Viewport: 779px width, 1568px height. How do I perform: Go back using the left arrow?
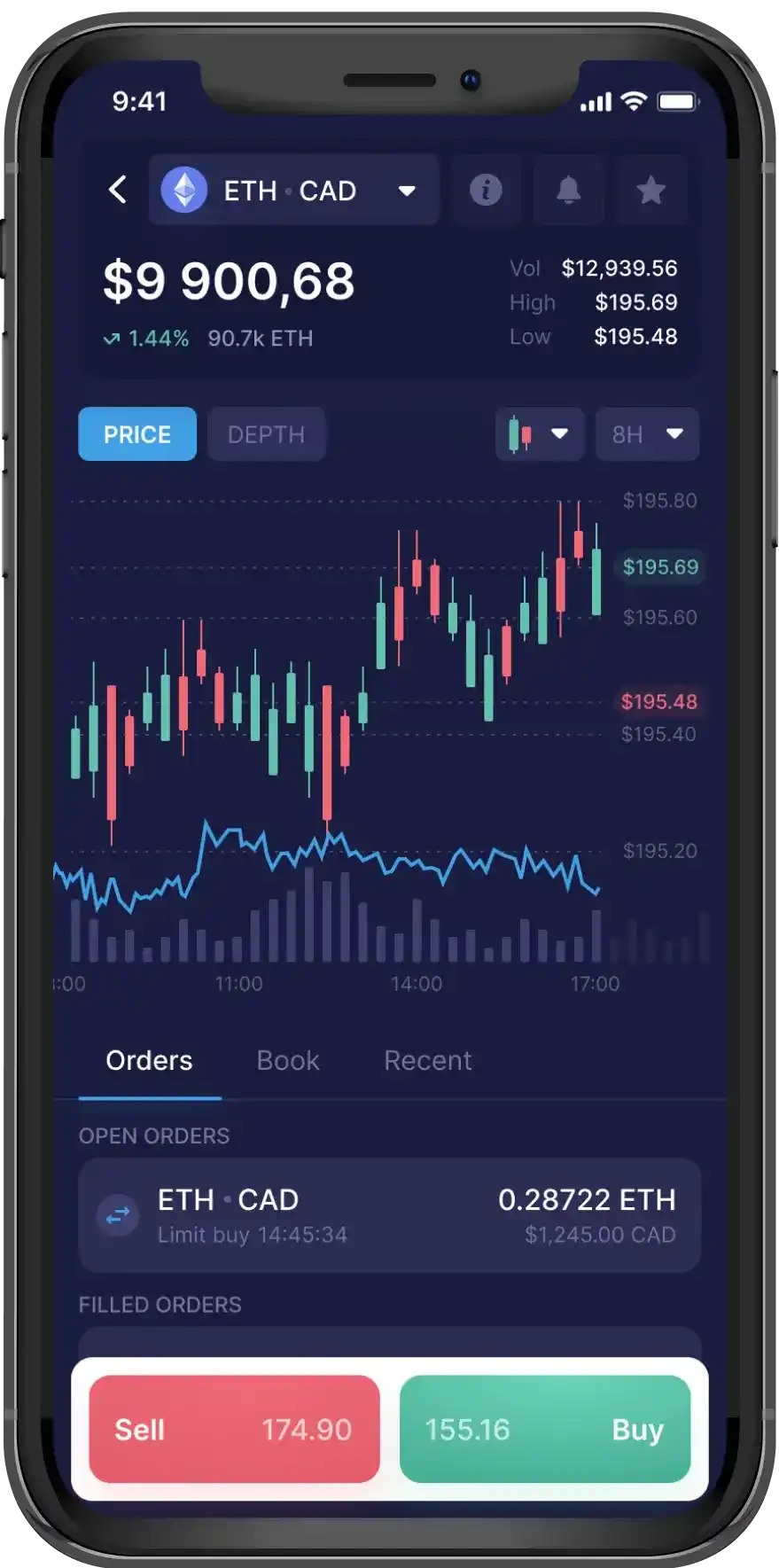[x=118, y=190]
